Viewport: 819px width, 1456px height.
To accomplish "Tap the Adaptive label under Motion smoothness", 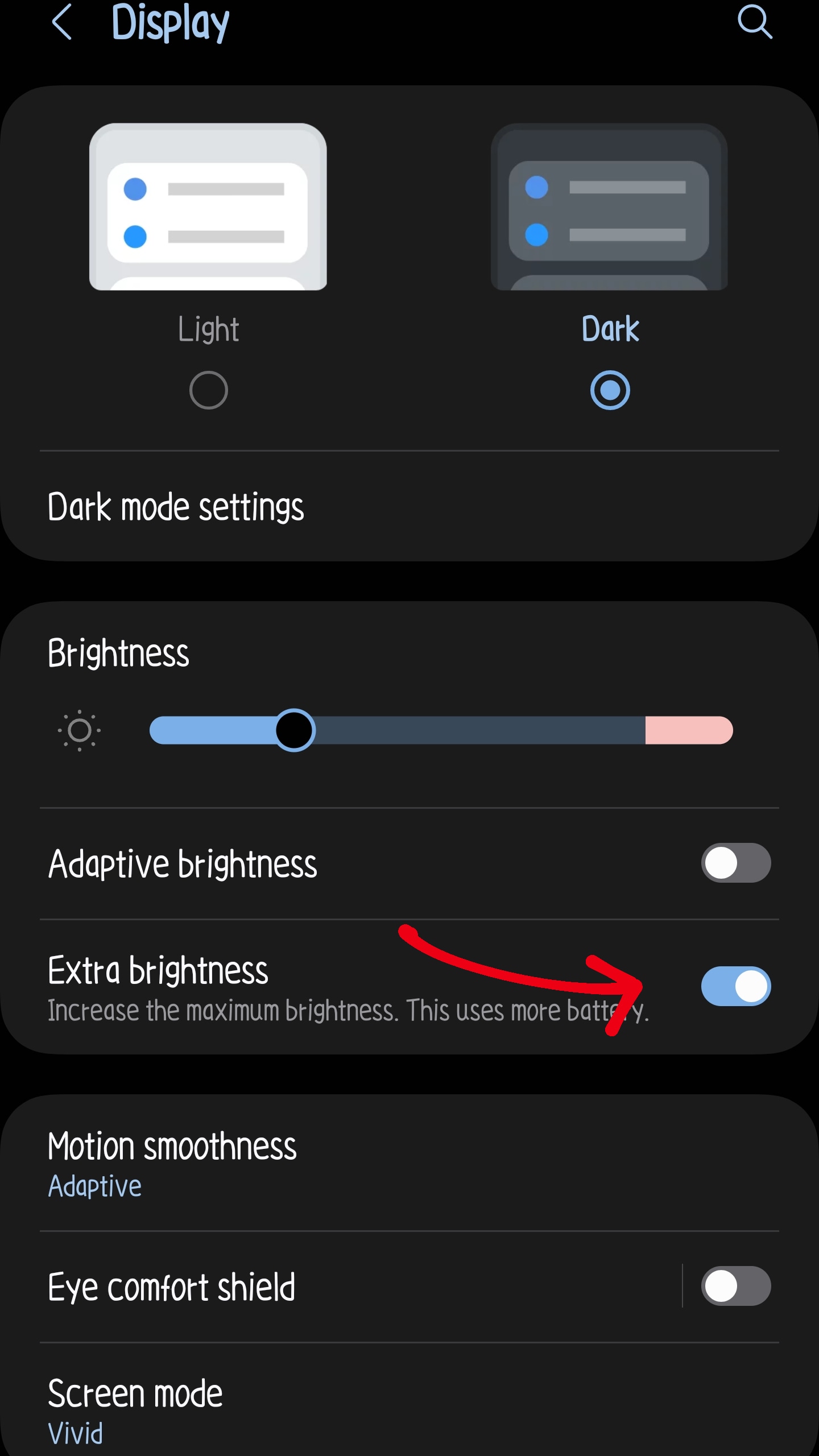I will (95, 1186).
